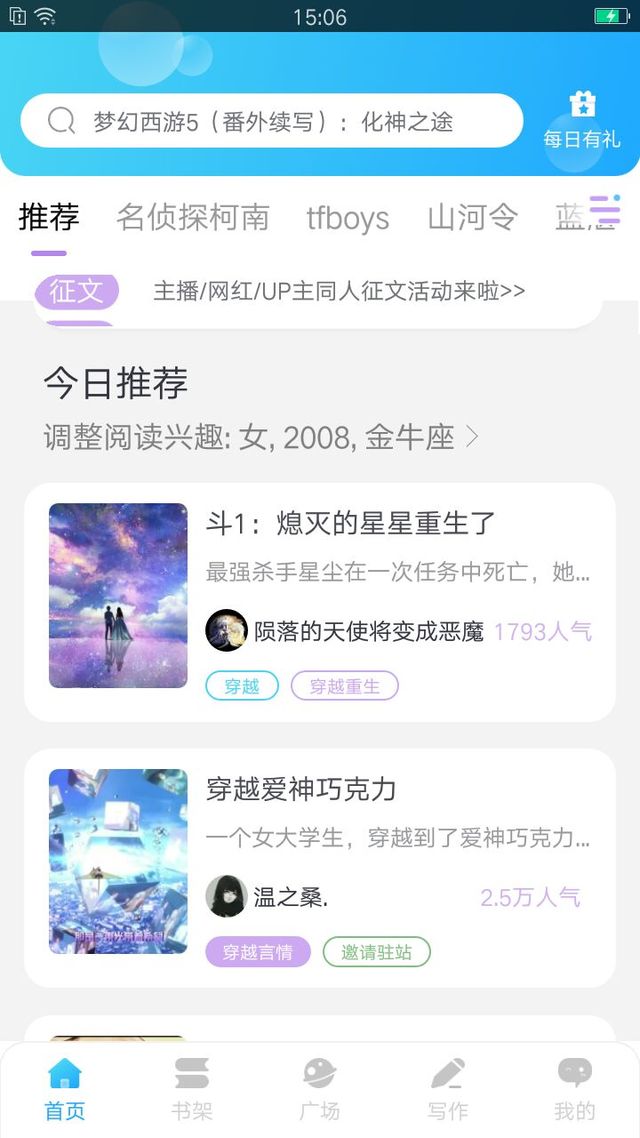
Task: Select the tfboys tab
Action: pyautogui.click(x=348, y=217)
